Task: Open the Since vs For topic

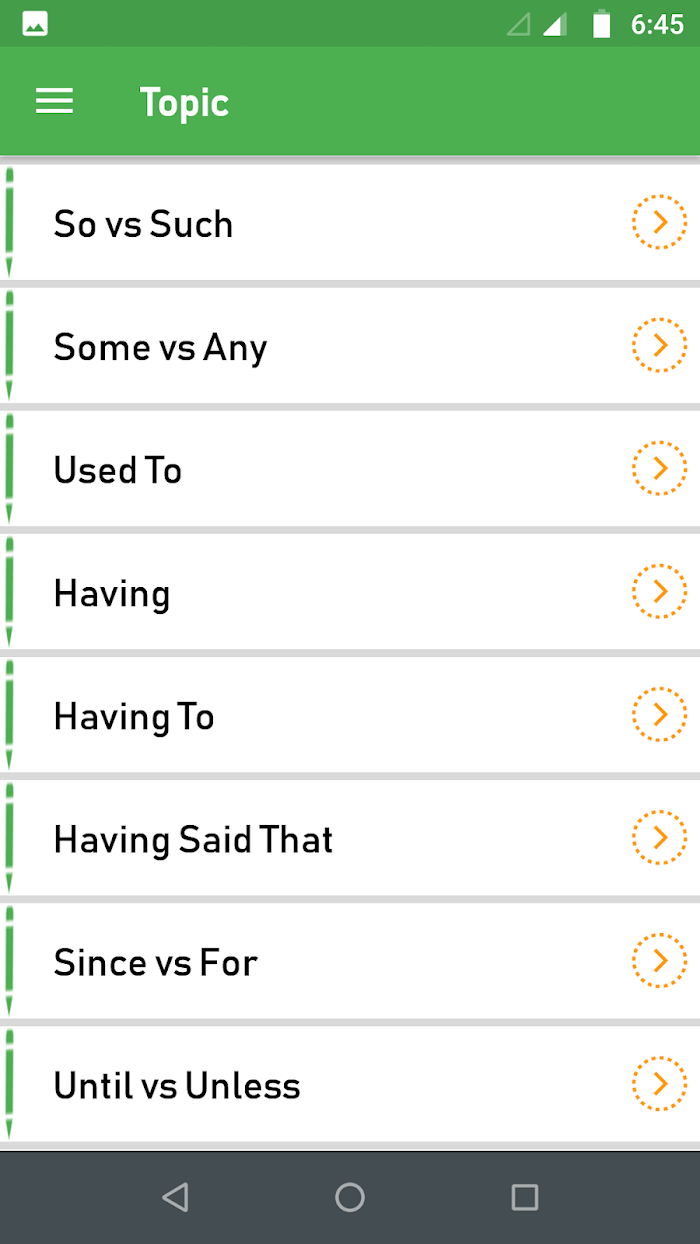Action: (x=350, y=961)
